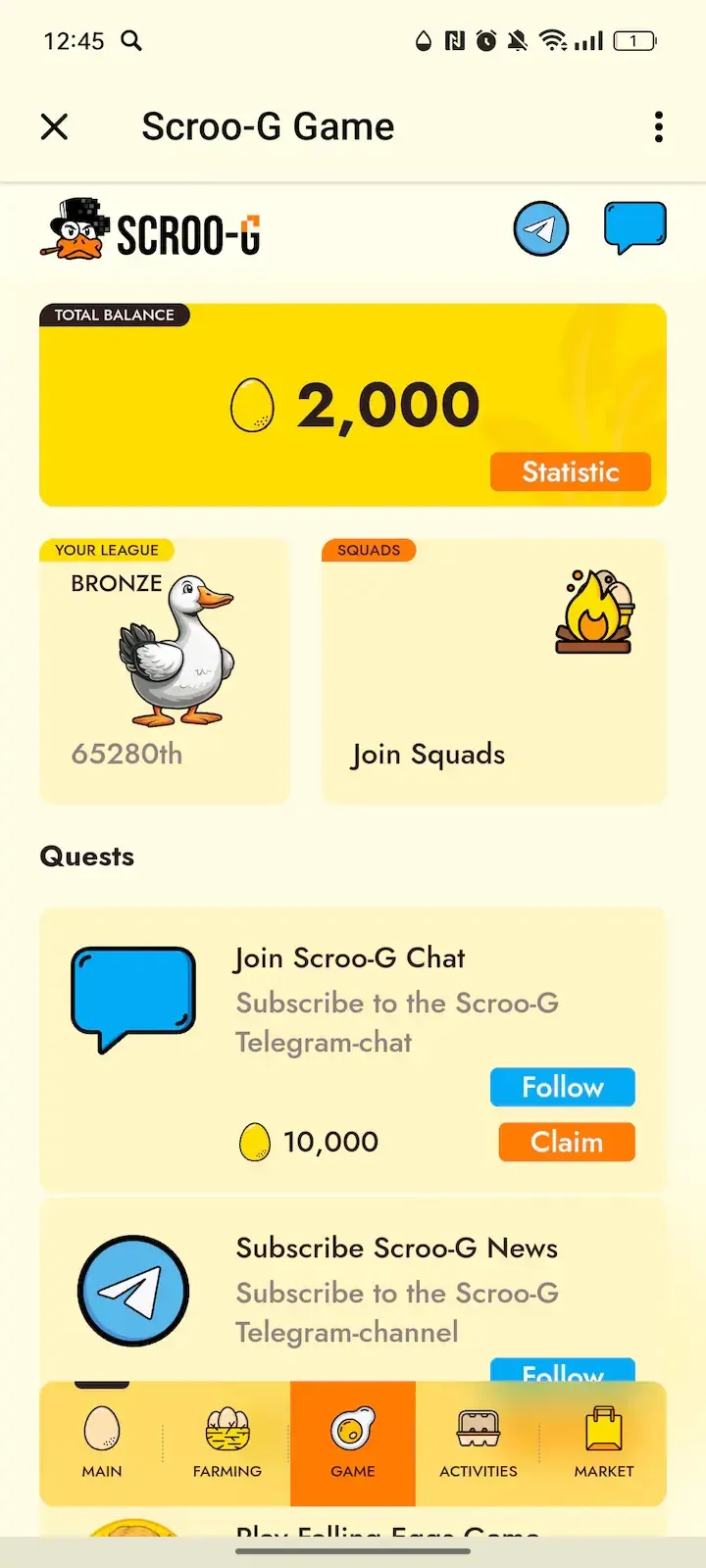
Task: Close the Scroo-G Game mini app
Action: [54, 126]
